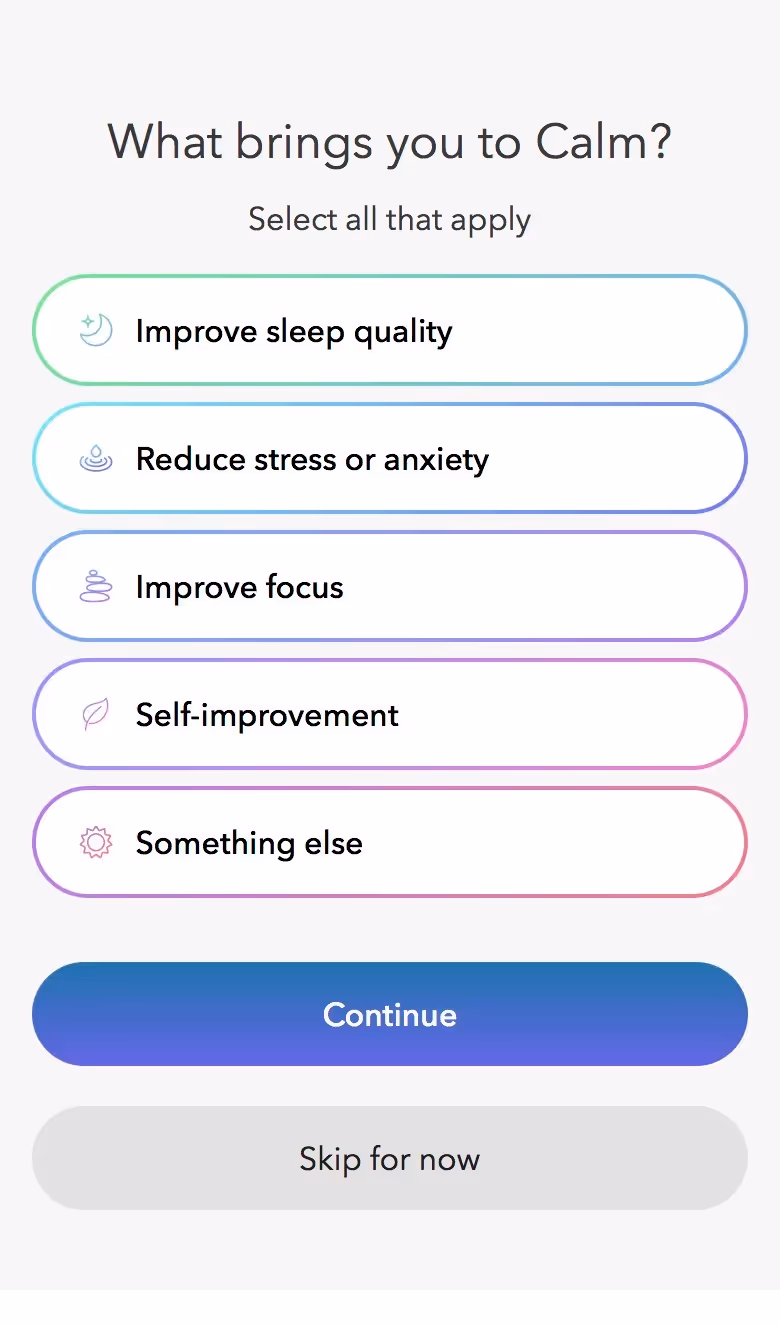
Task: Tap the Continue button
Action: point(390,1014)
